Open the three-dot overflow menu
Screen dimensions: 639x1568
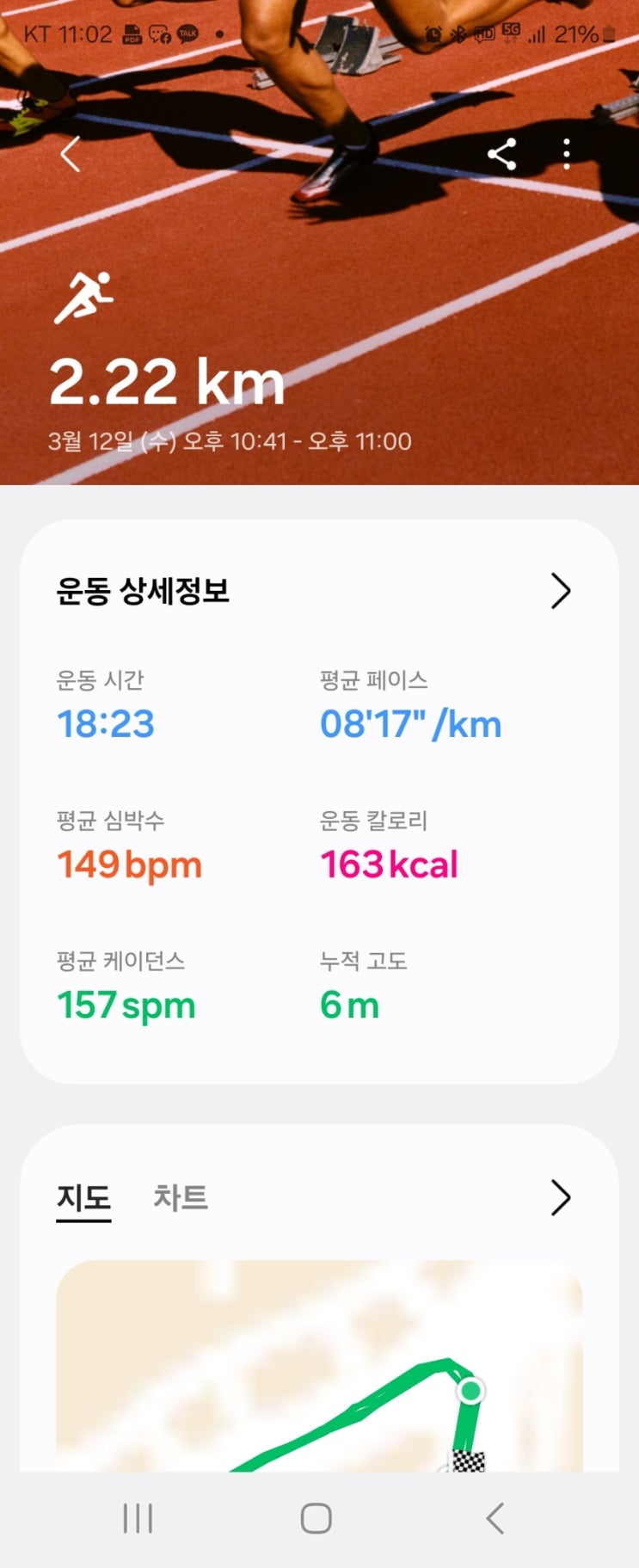pyautogui.click(x=566, y=155)
